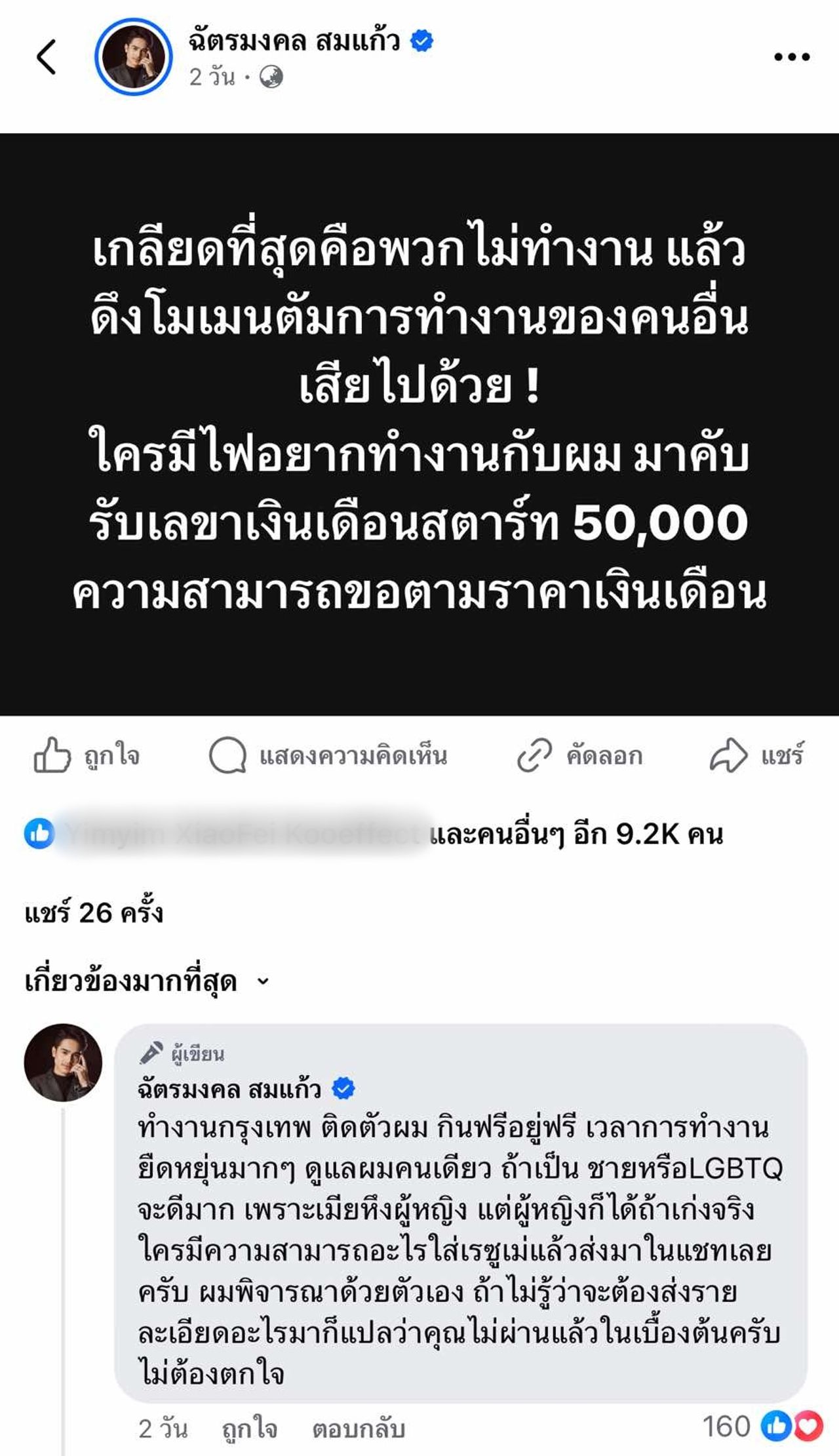Share the post using แชร์ button
Screen dimensions: 839x1456
[756, 756]
